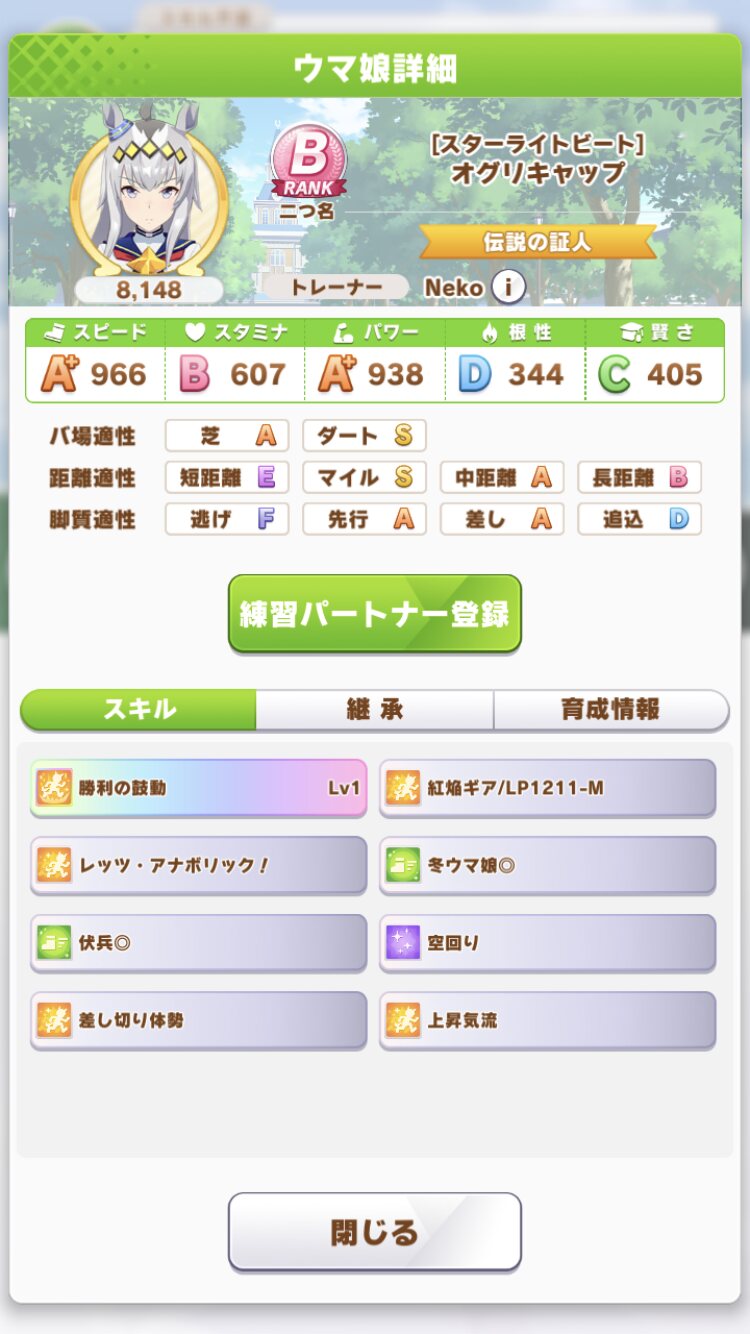
Task: Open skill 紅焔ギア/LP1211-M details
Action: pos(548,788)
